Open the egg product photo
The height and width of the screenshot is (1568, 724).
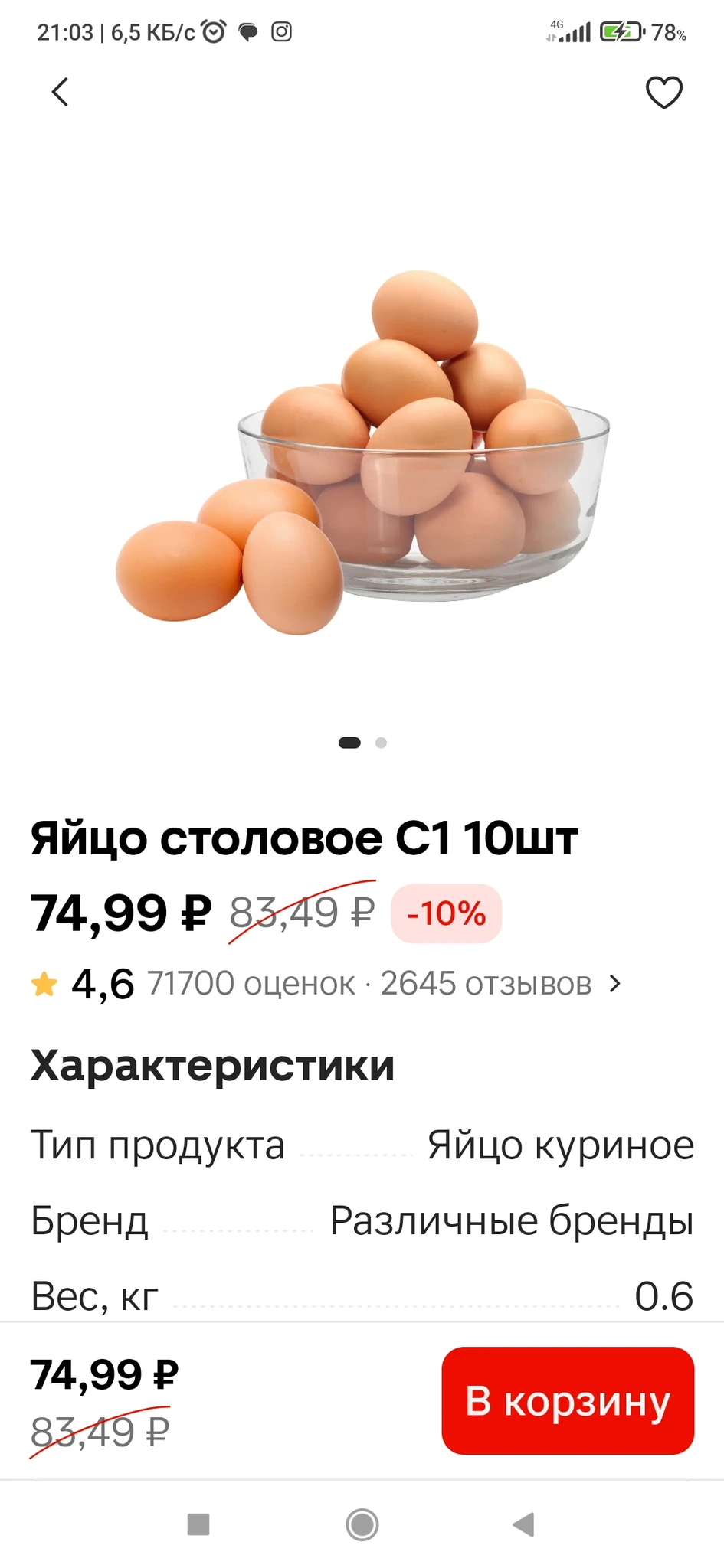(362, 452)
